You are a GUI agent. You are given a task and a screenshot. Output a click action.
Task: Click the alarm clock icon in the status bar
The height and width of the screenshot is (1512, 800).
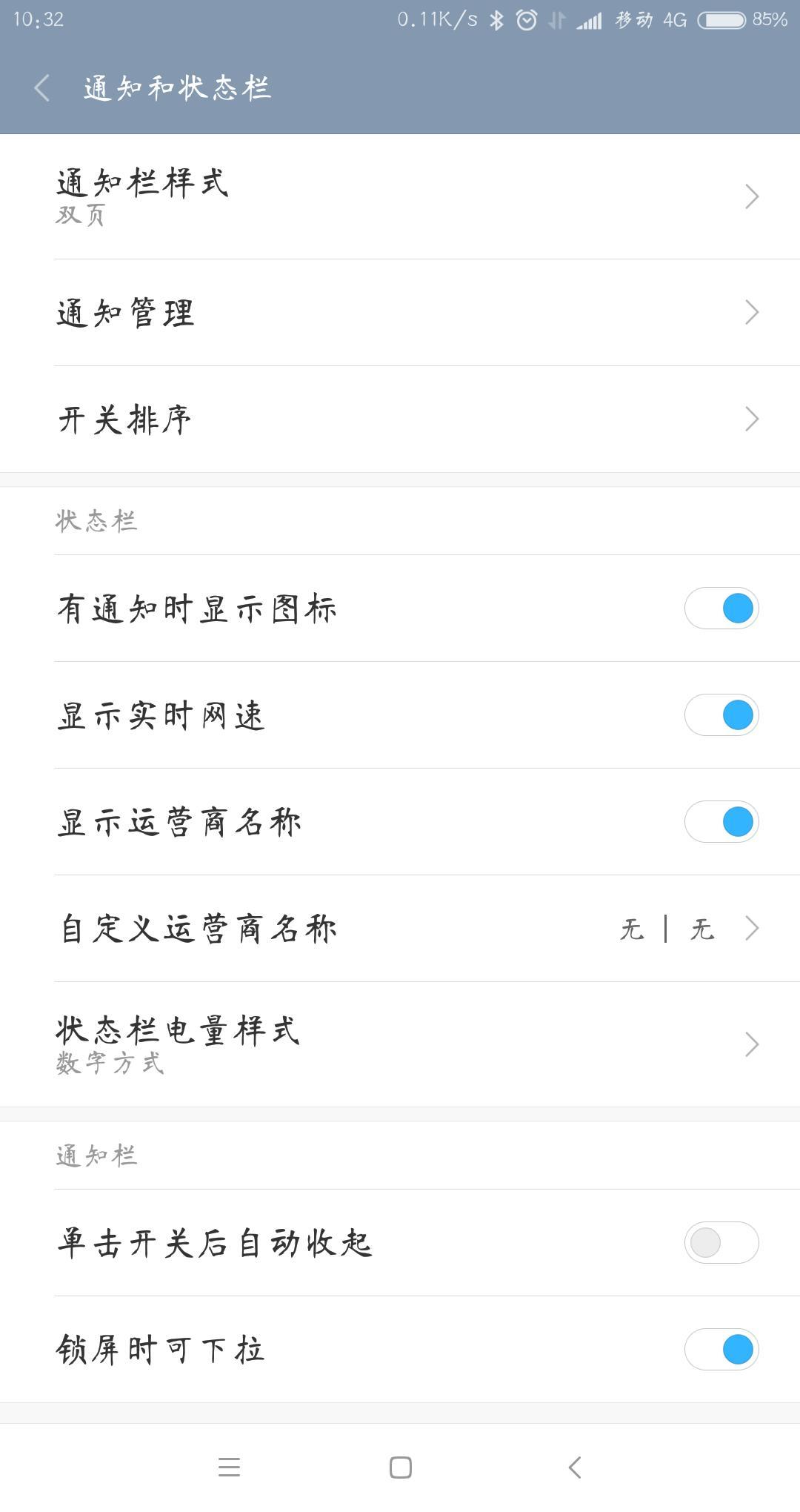(x=526, y=19)
